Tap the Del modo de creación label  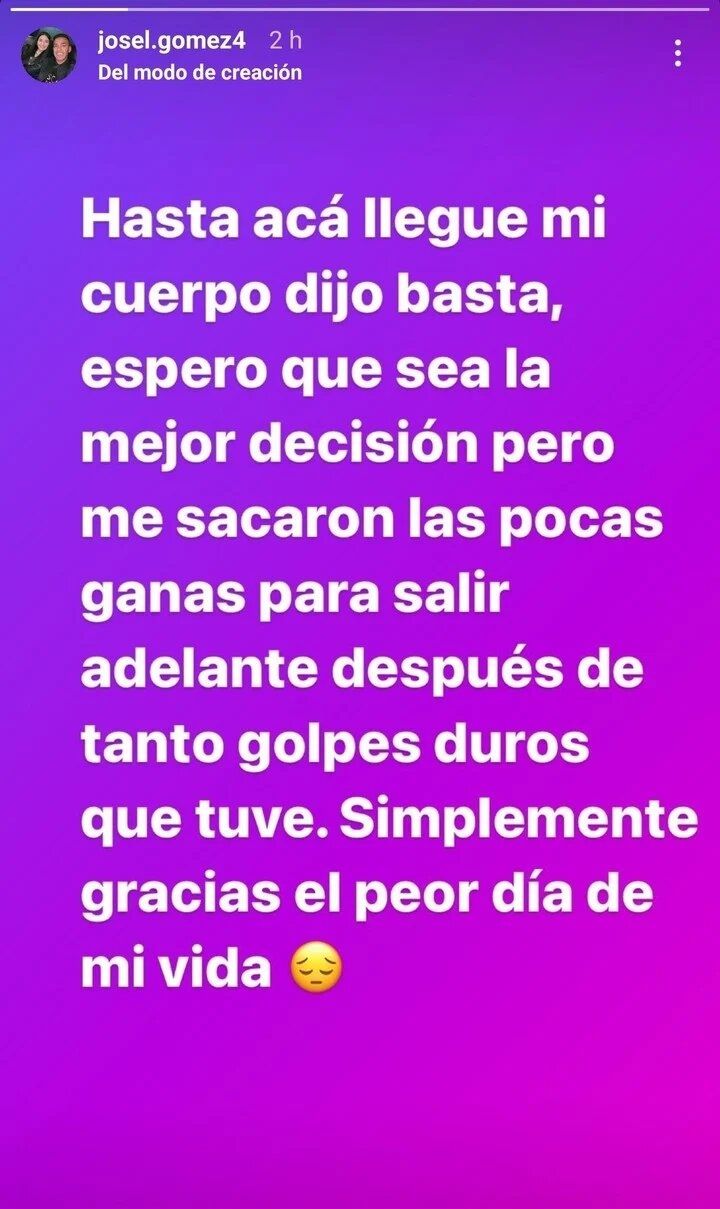click(200, 72)
